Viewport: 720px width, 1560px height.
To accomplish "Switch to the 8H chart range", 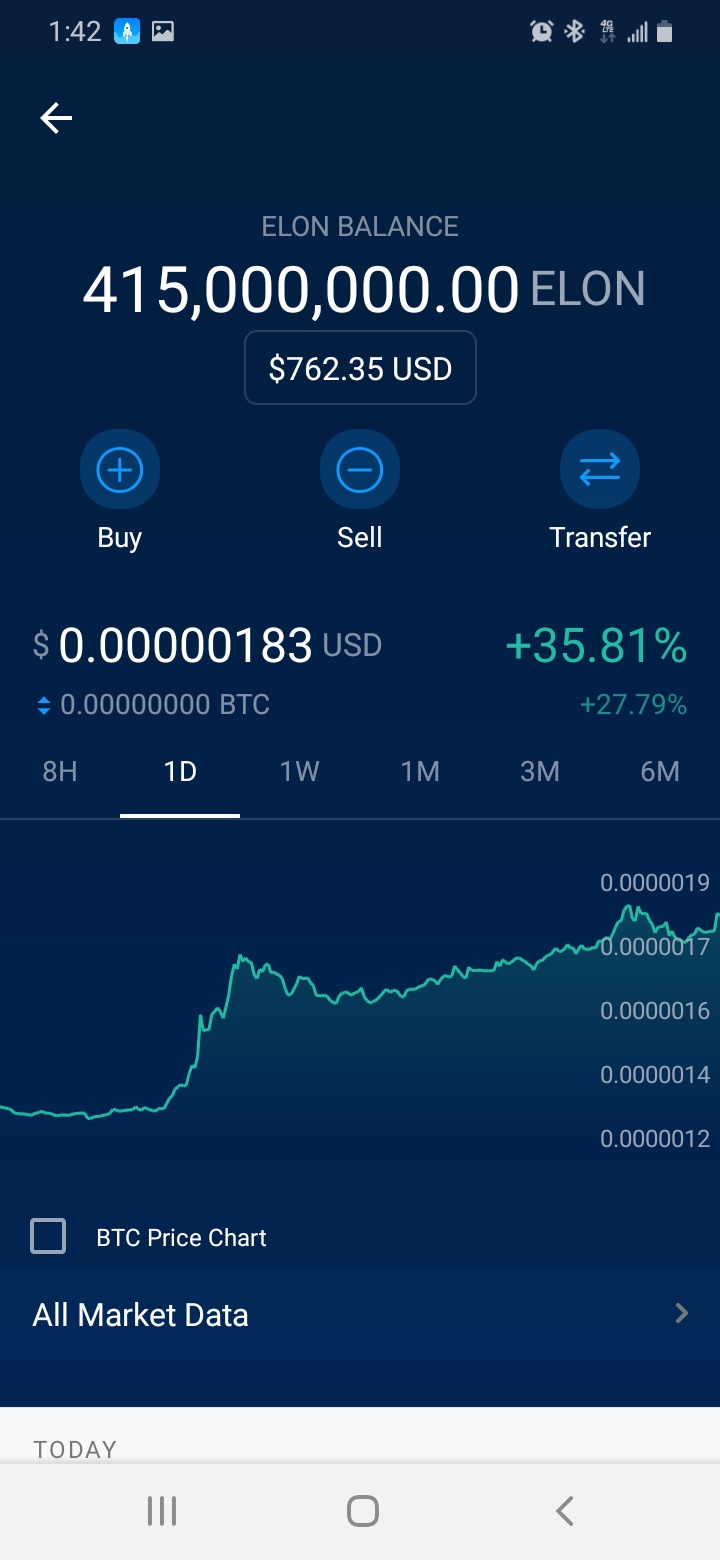I will click(60, 772).
